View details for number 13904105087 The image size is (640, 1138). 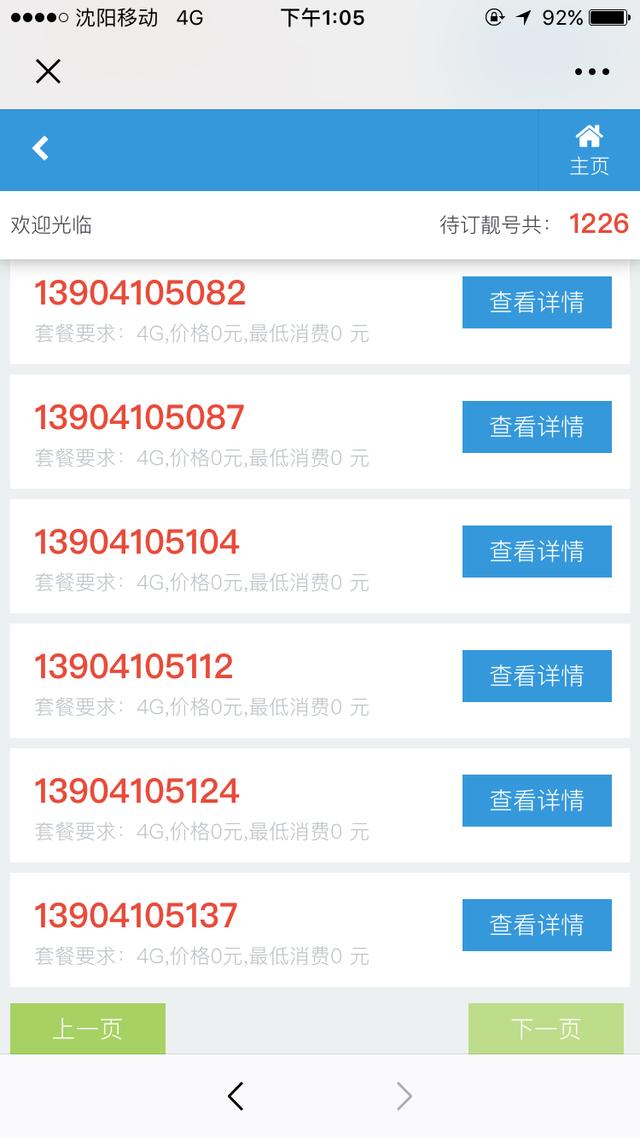point(537,427)
